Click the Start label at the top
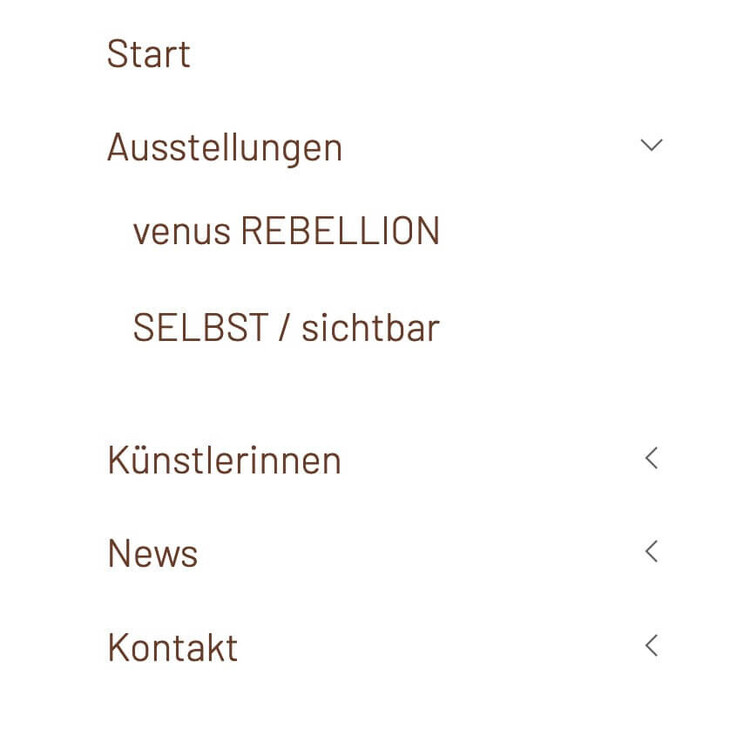737x750 pixels. click(x=148, y=55)
